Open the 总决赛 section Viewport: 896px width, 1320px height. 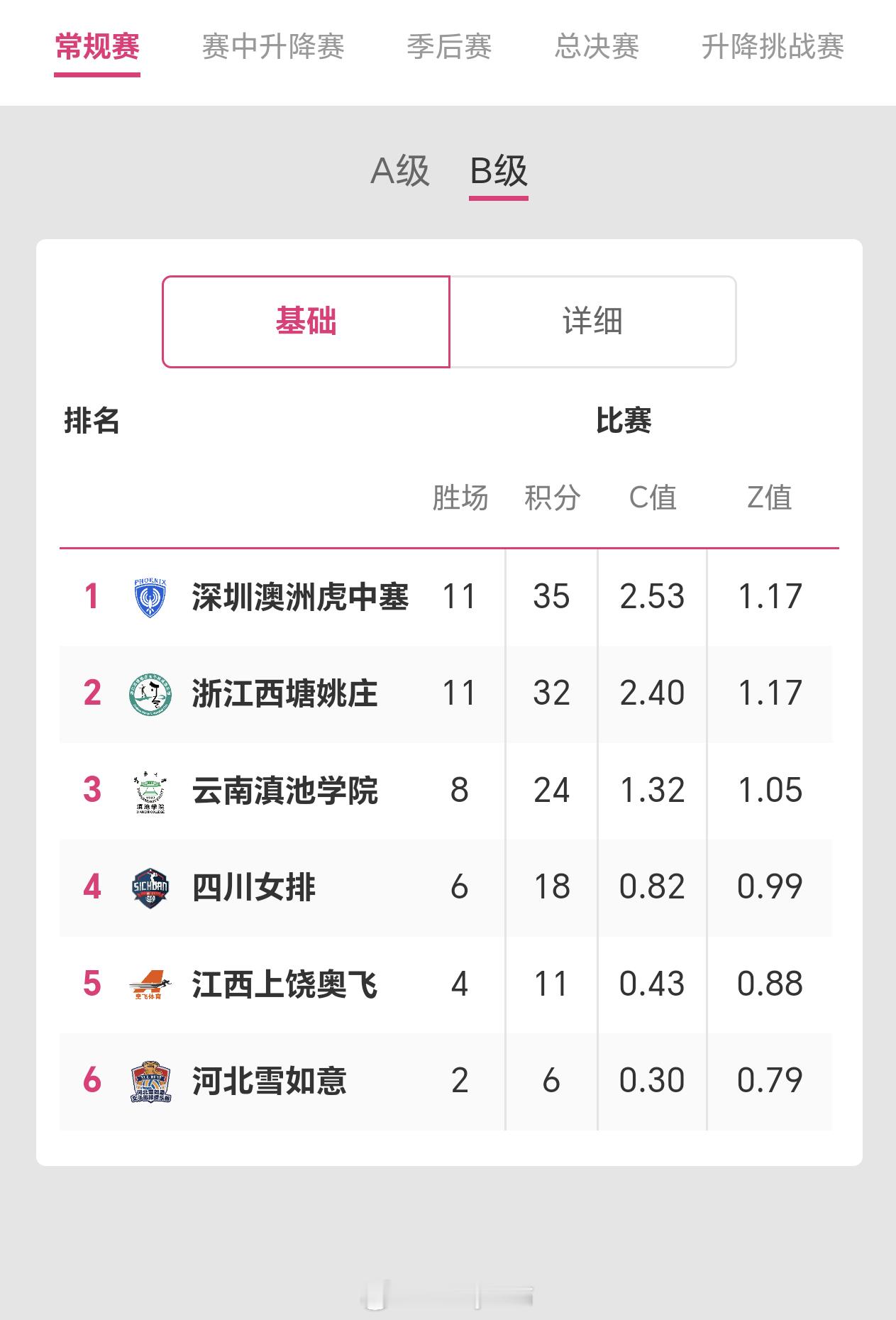[x=598, y=47]
